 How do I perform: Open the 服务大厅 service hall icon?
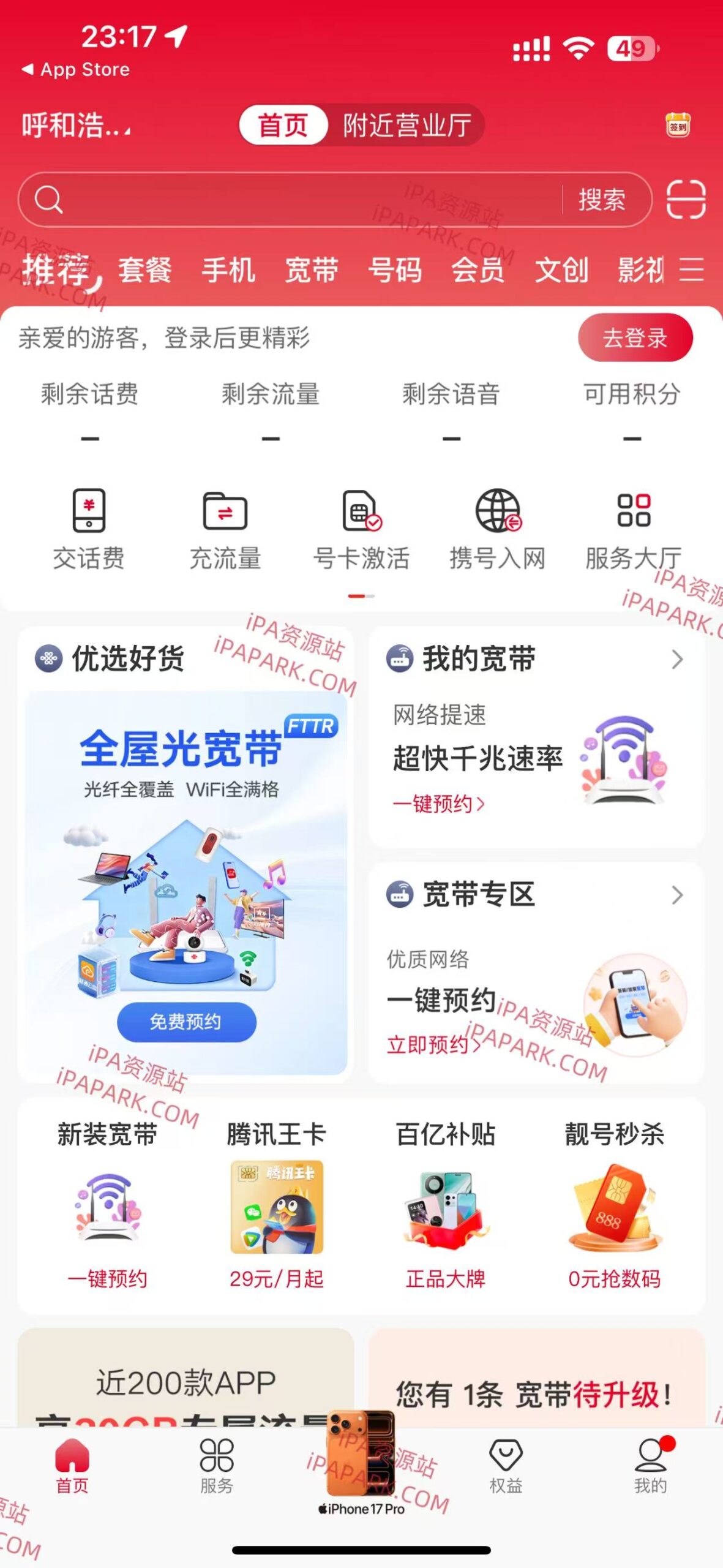632,526
